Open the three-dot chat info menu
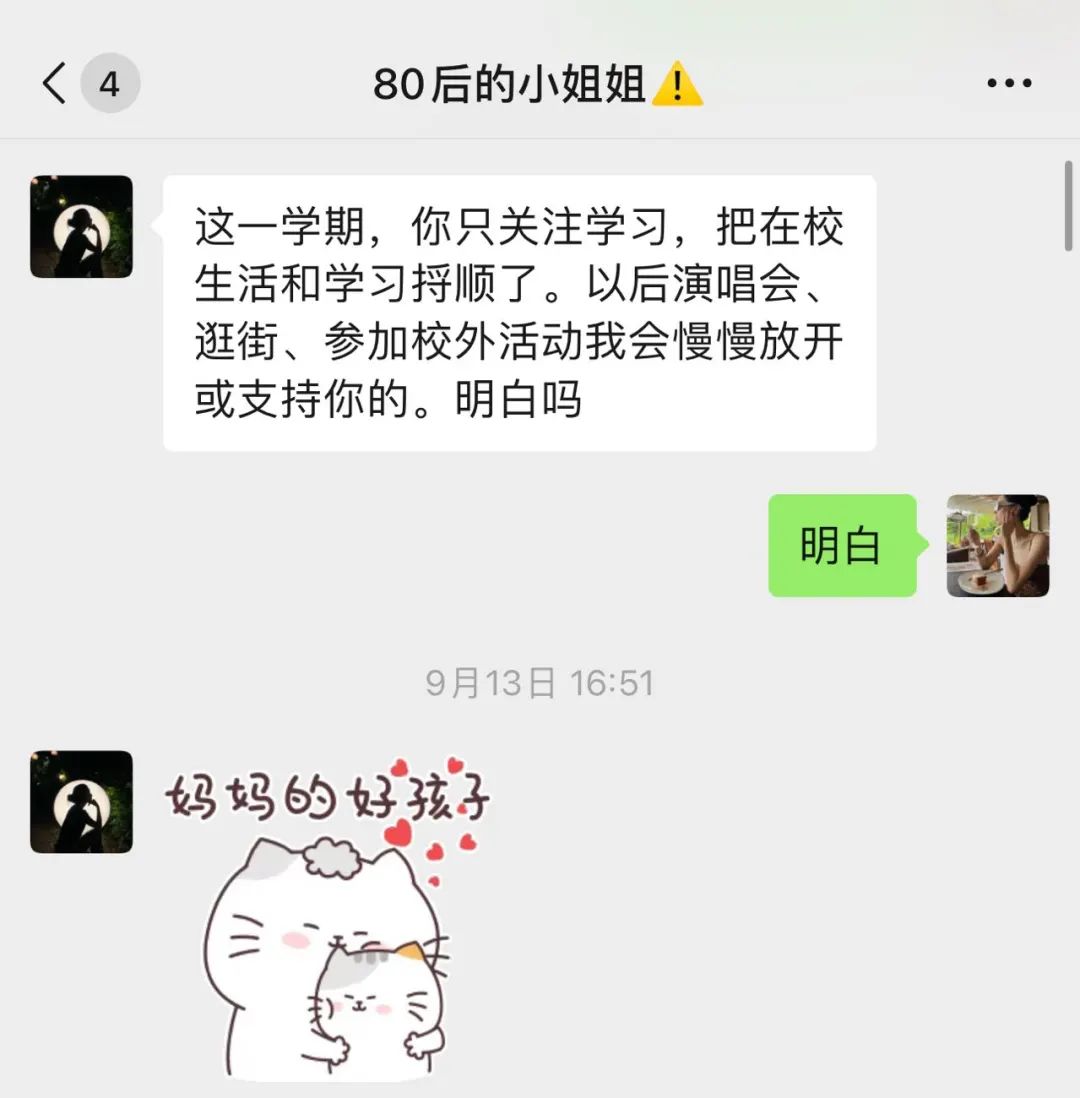The height and width of the screenshot is (1098, 1080). click(x=1008, y=84)
